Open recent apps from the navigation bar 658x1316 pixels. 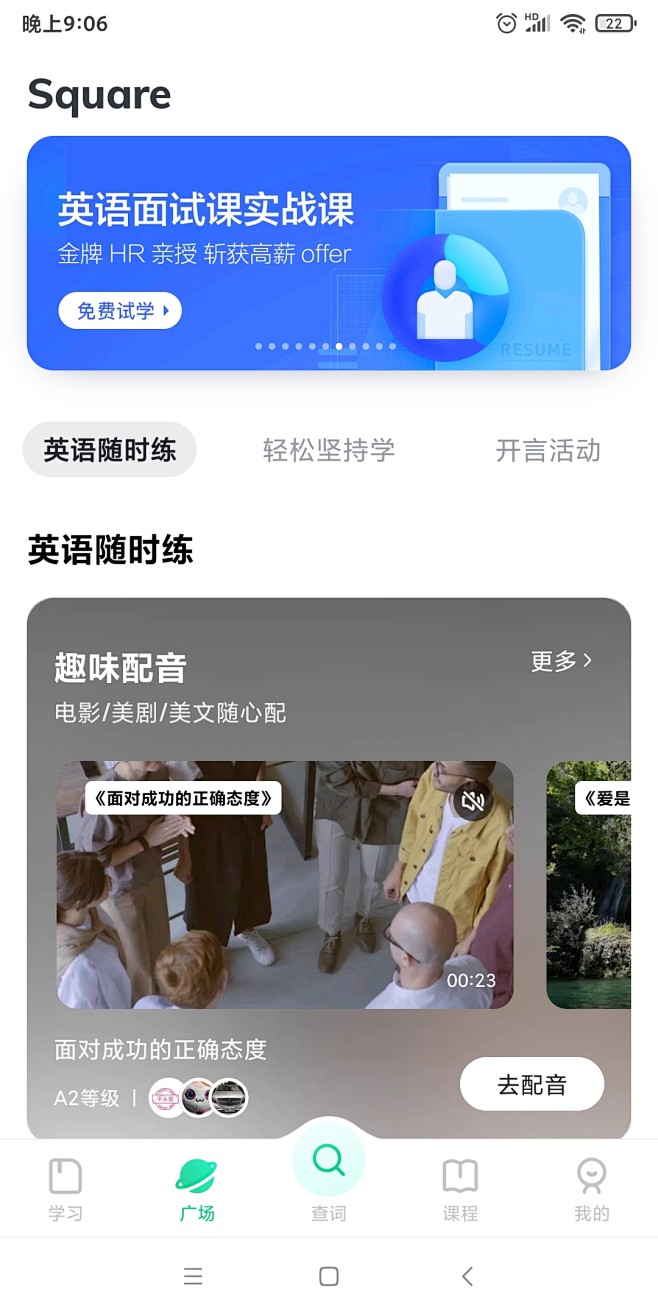(x=193, y=1276)
